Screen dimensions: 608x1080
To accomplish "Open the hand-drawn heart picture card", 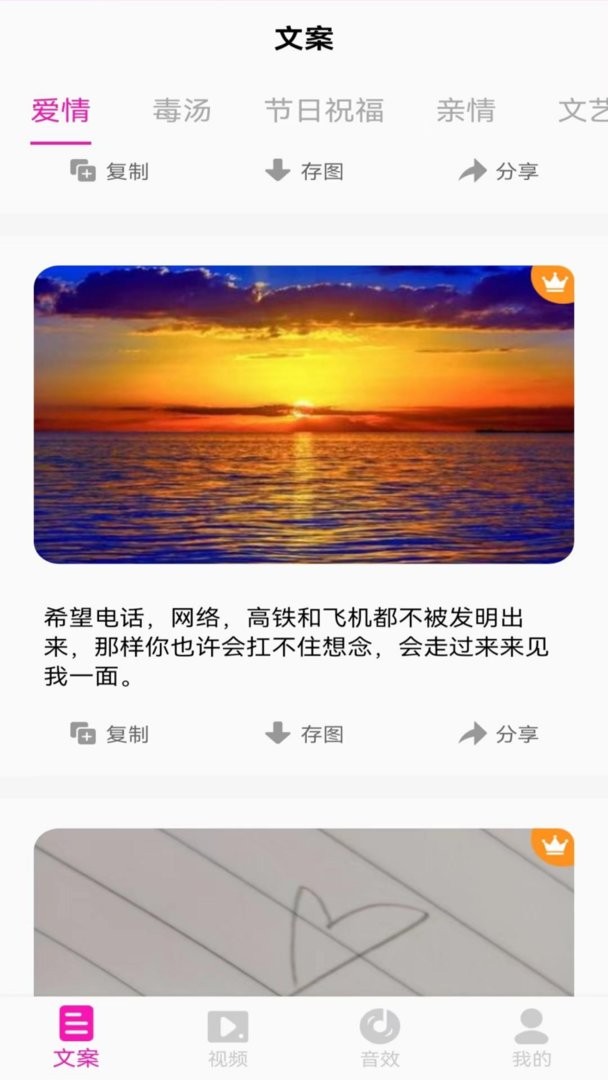I will 304,912.
